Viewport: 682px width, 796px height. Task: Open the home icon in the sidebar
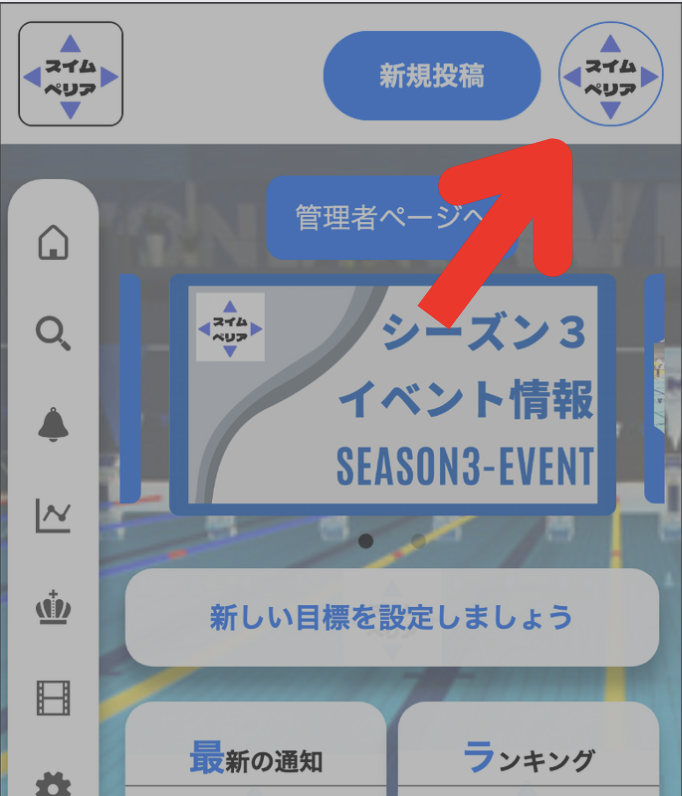click(x=53, y=242)
